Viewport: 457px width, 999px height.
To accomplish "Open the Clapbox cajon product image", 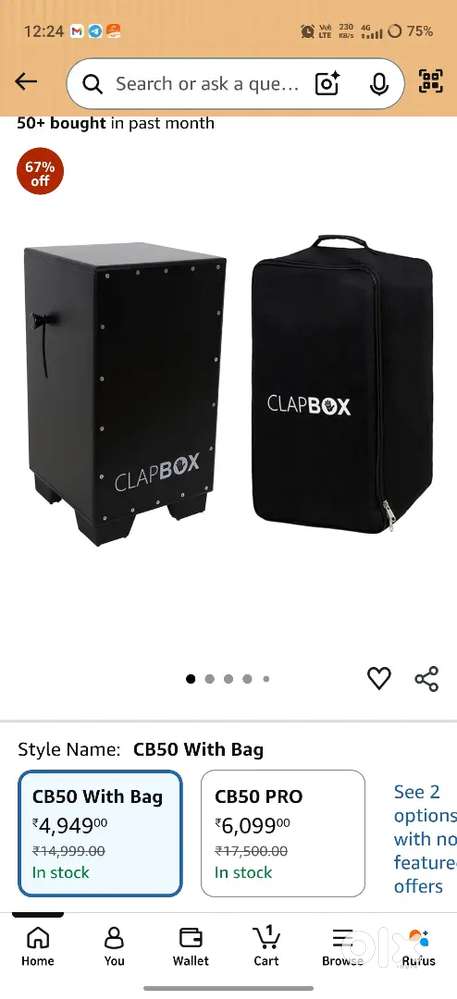I will pyautogui.click(x=228, y=389).
